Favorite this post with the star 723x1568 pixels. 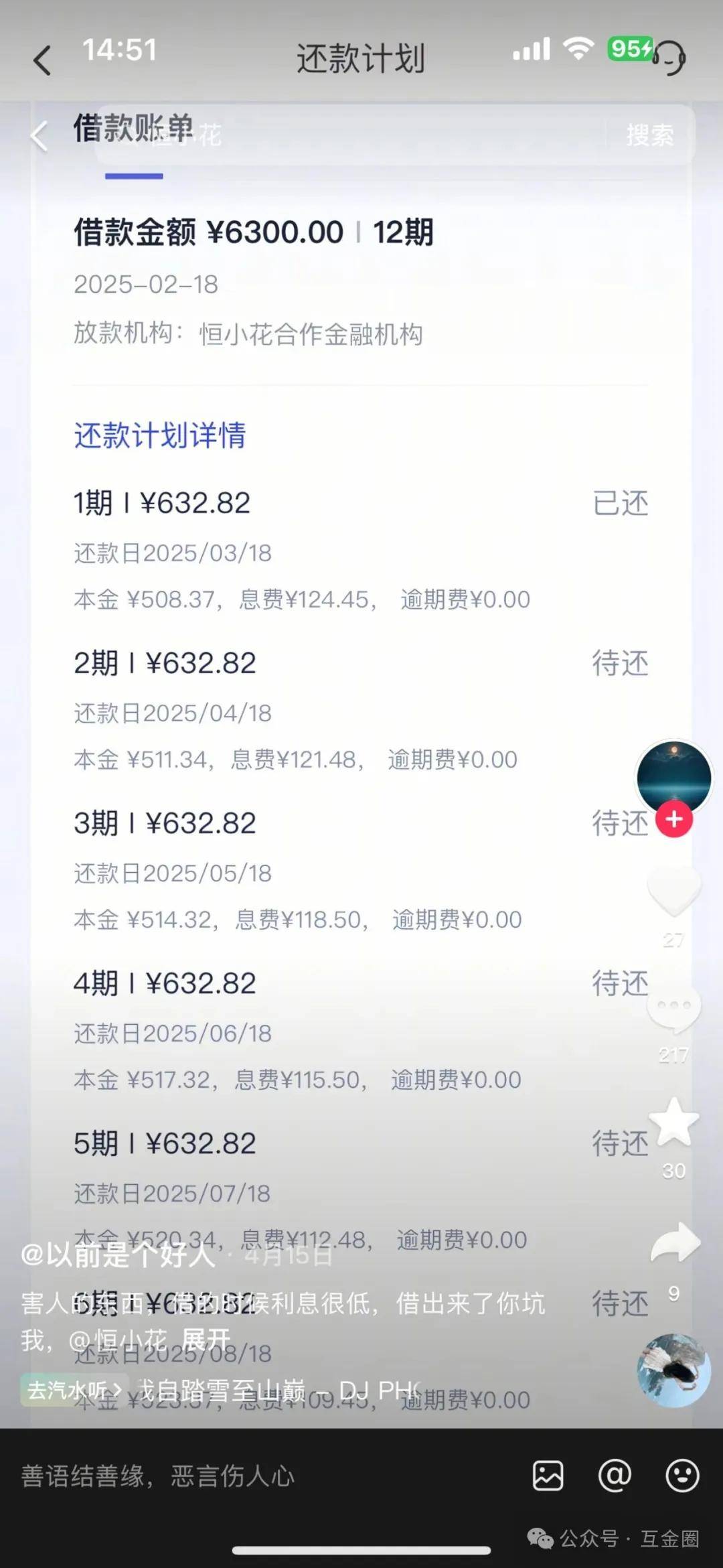(673, 1122)
